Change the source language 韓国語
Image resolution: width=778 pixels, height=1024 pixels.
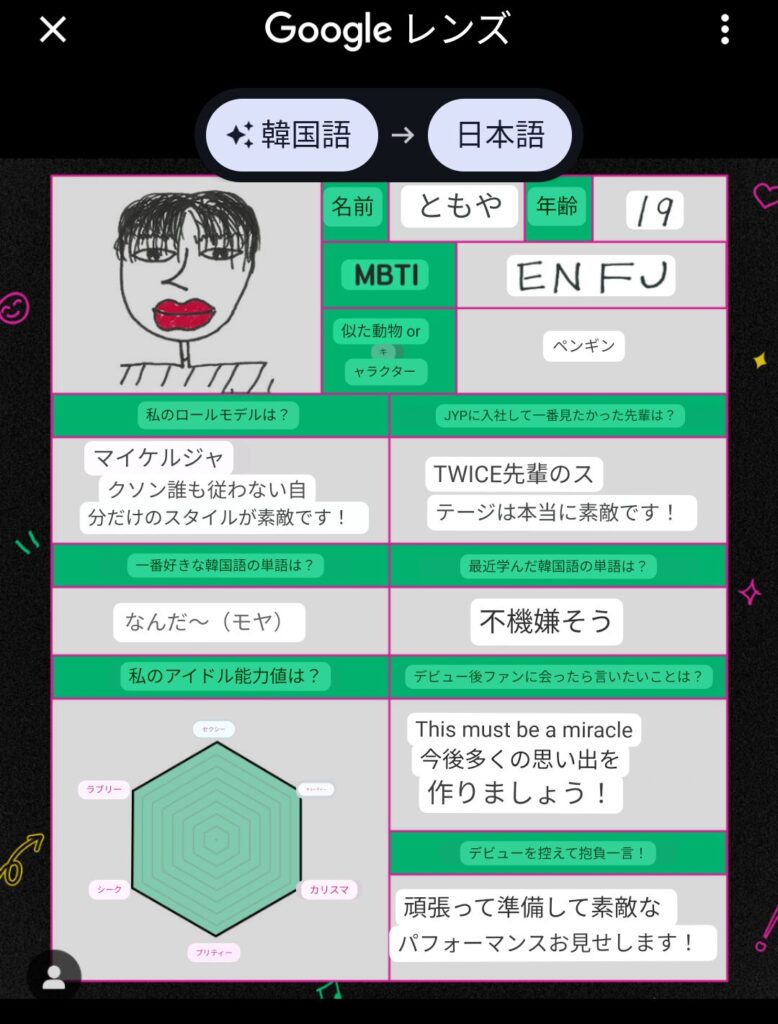point(292,136)
